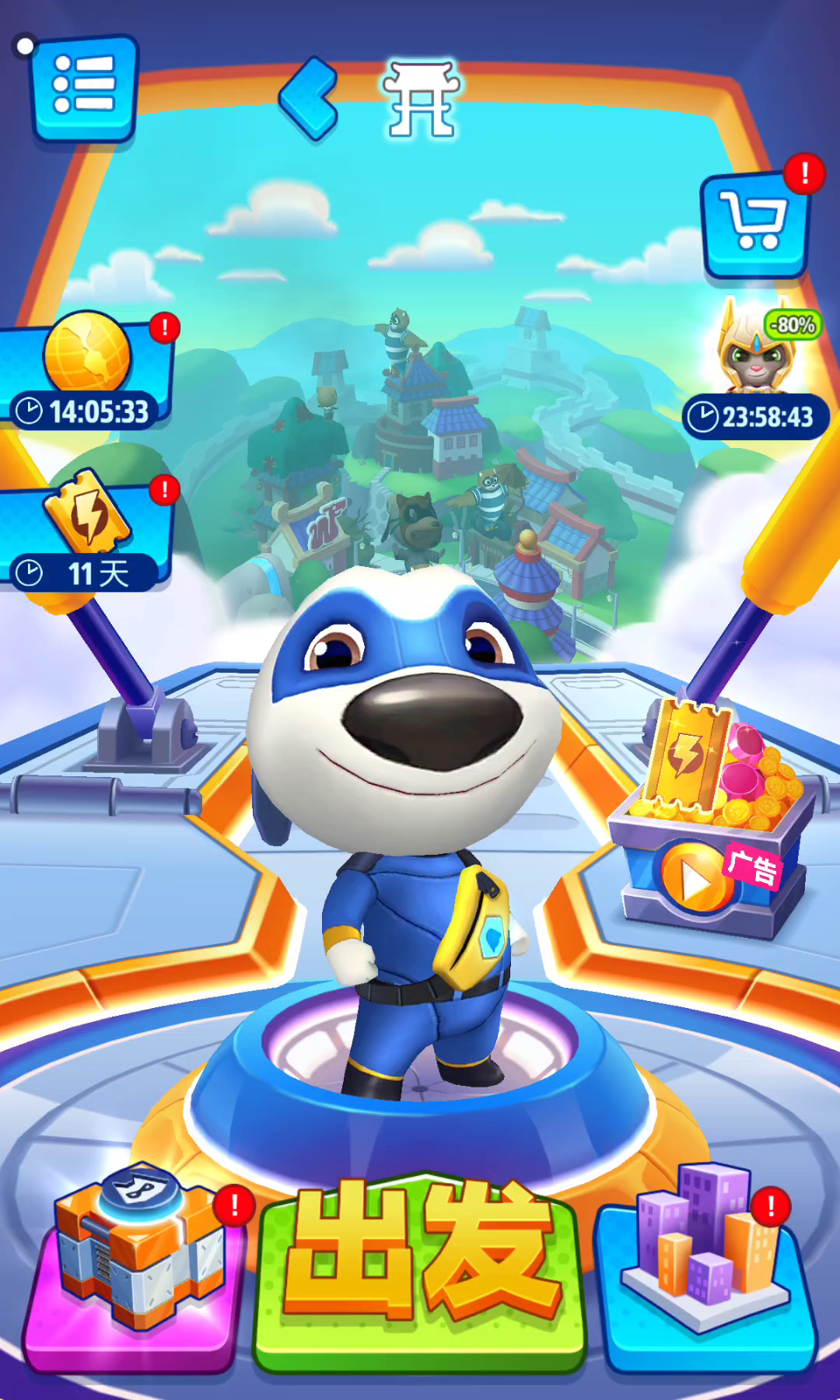Screen dimensions: 840x1400
Task: Open the shopping cart store
Action: coord(754,224)
